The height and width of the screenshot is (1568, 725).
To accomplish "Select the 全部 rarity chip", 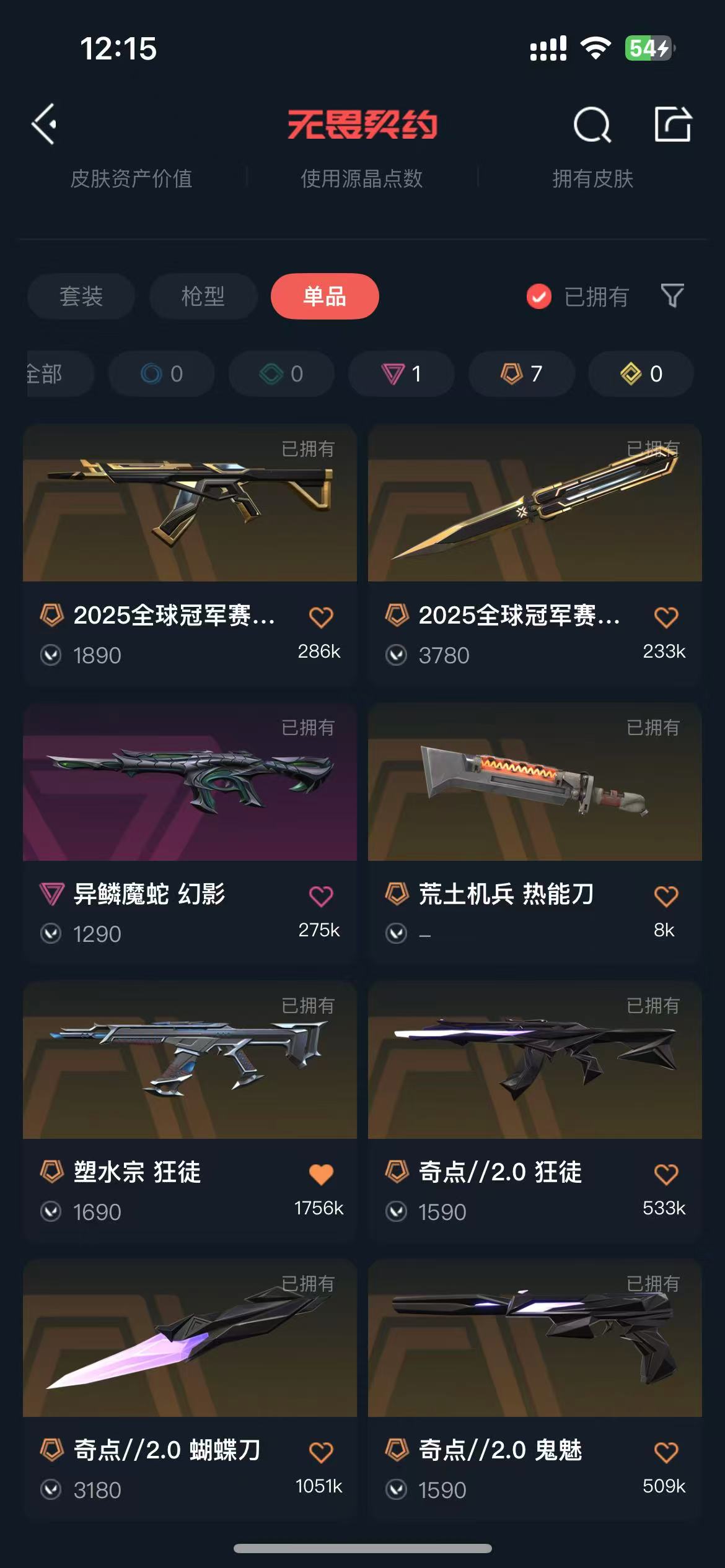I will 56,373.
